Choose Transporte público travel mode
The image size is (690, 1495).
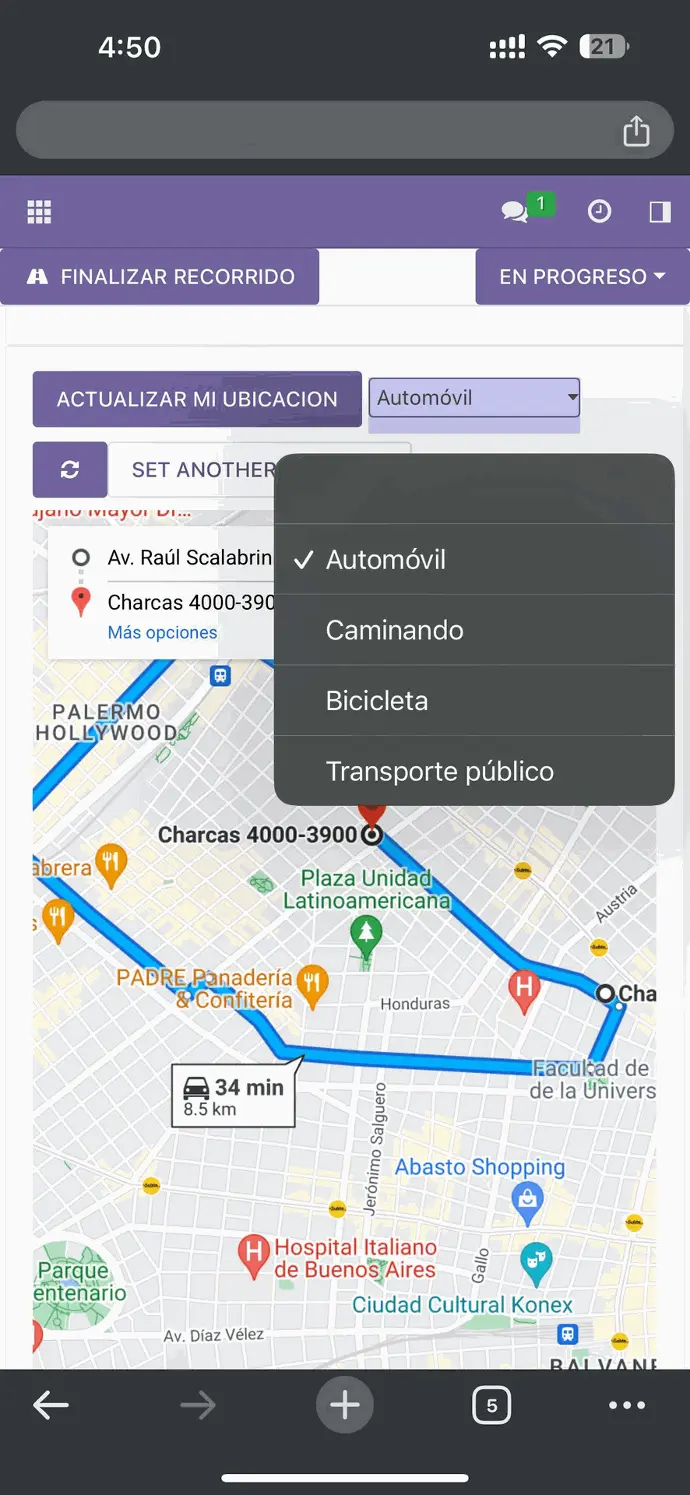coord(439,771)
